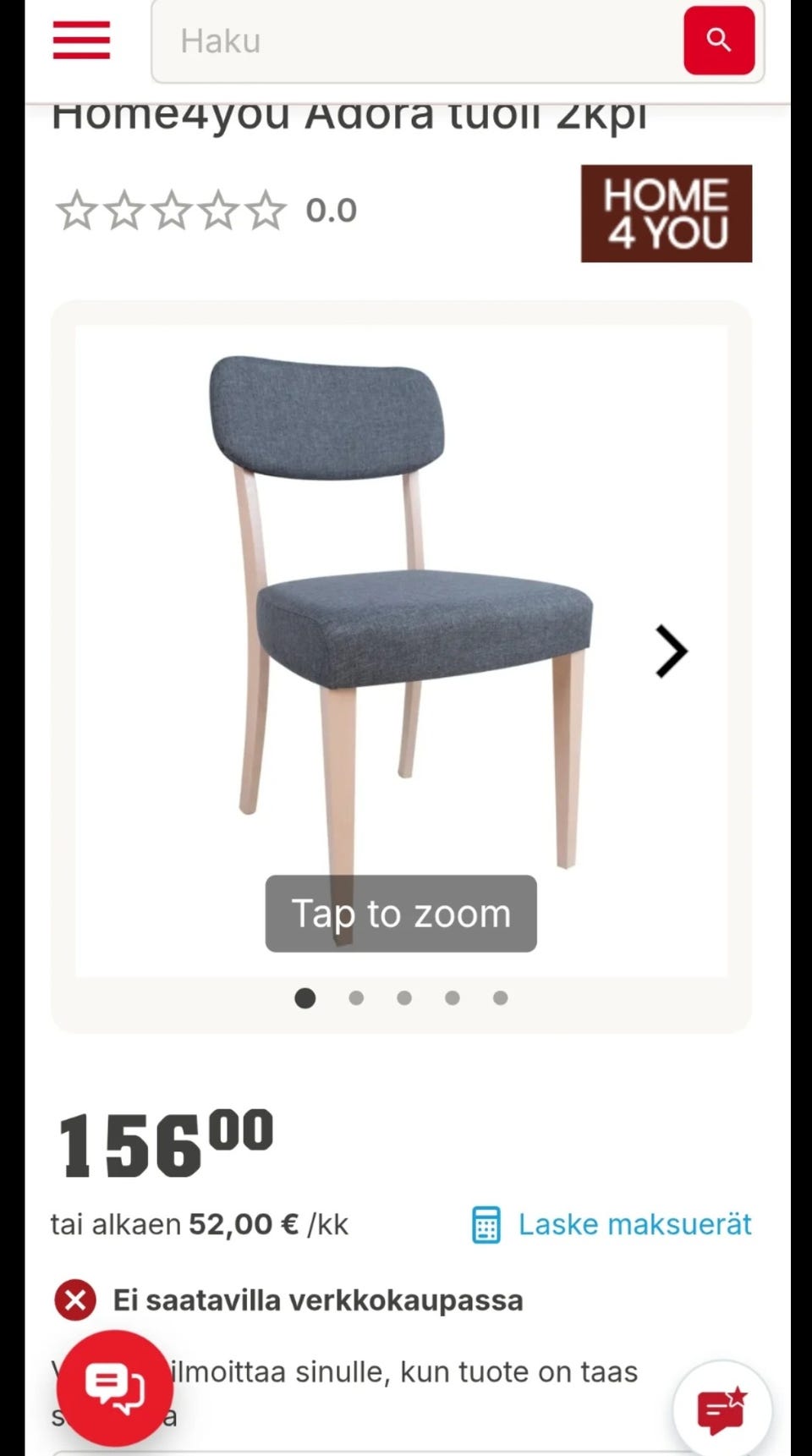Tap the Haku search field
Image resolution: width=812 pixels, height=1456 pixels.
tap(418, 41)
